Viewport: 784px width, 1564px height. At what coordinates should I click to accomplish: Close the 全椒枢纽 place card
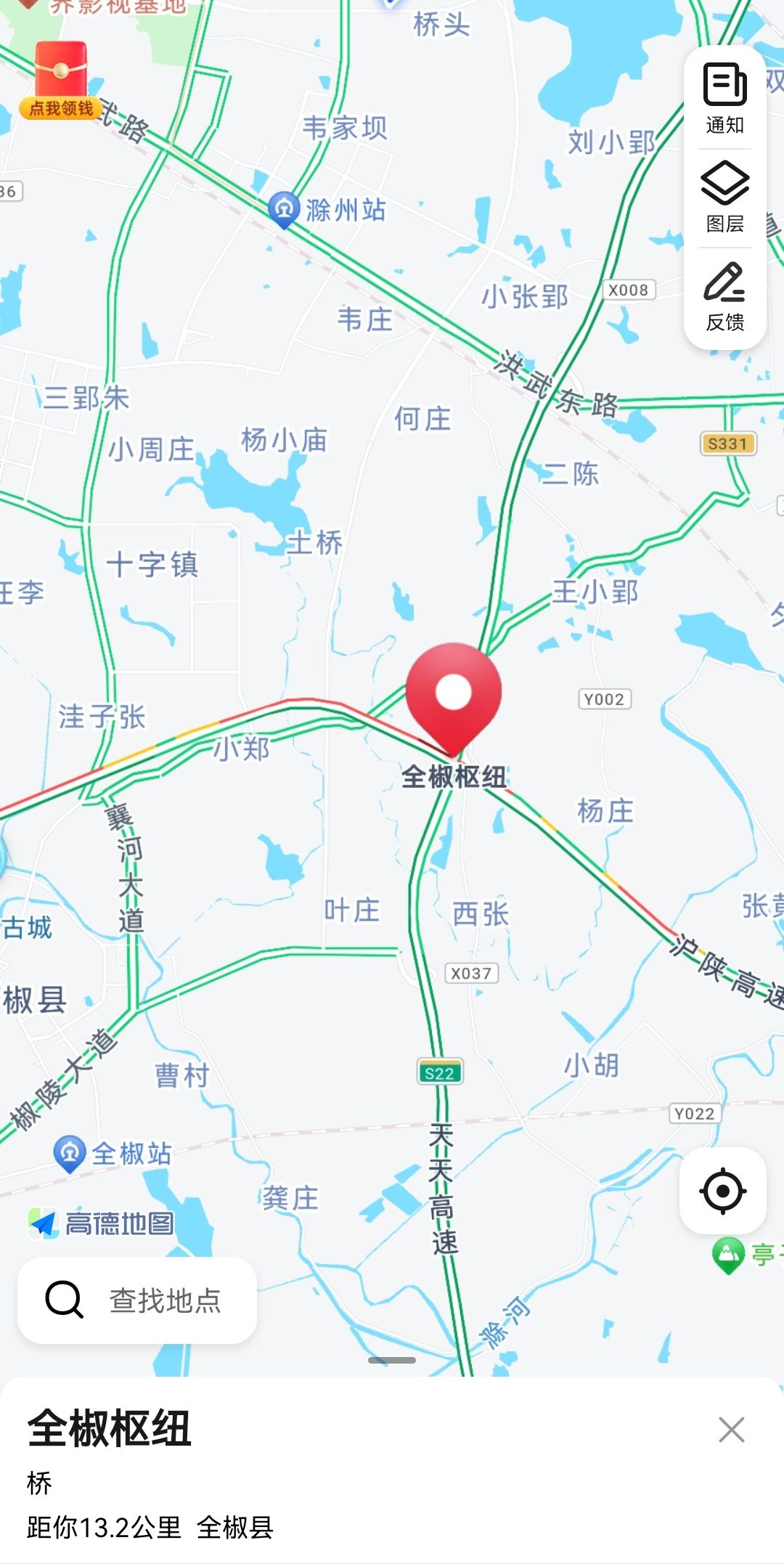(x=731, y=1430)
